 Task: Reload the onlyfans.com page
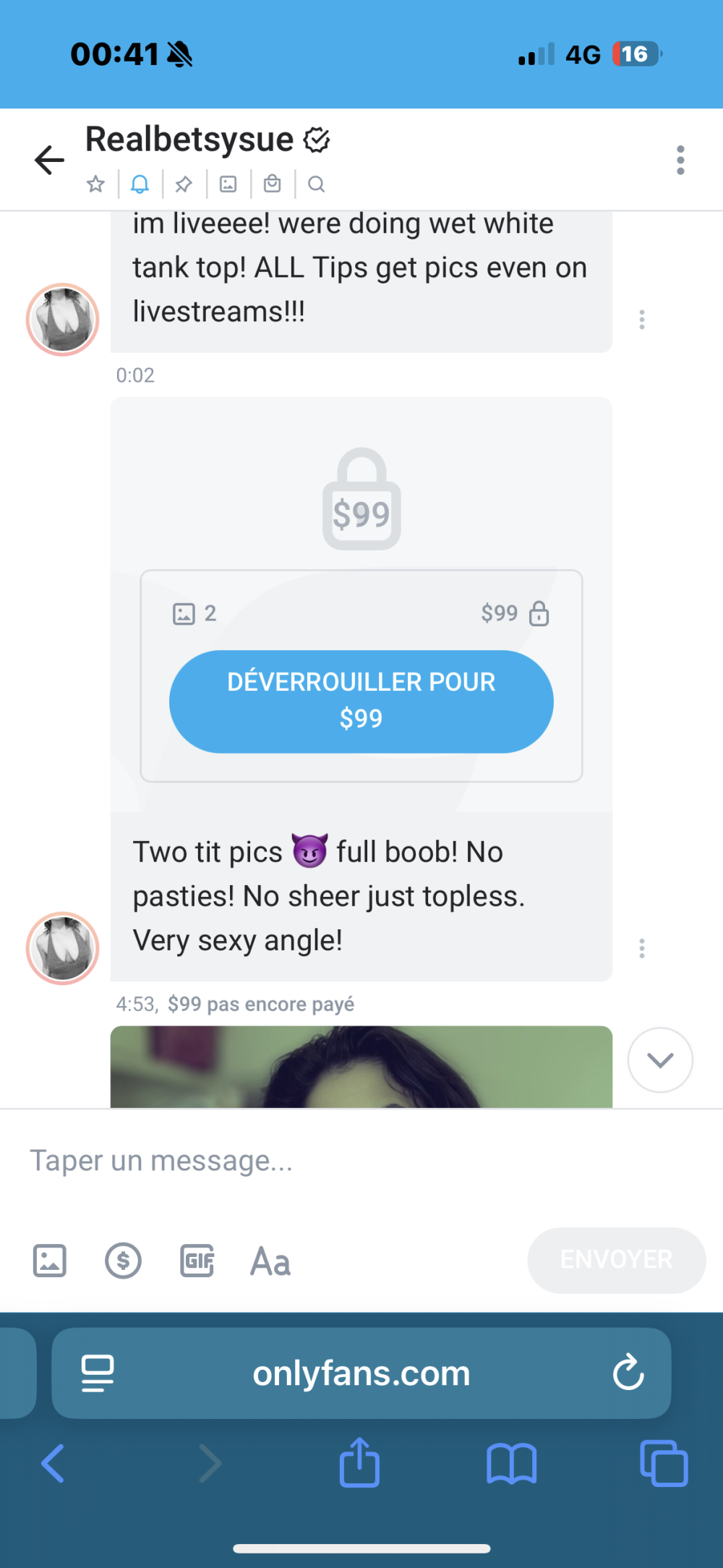(x=628, y=1372)
